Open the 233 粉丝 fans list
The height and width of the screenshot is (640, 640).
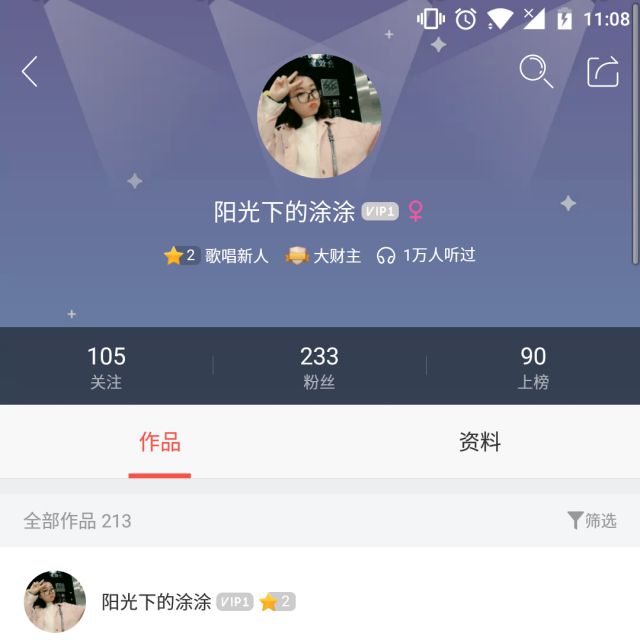[x=319, y=366]
